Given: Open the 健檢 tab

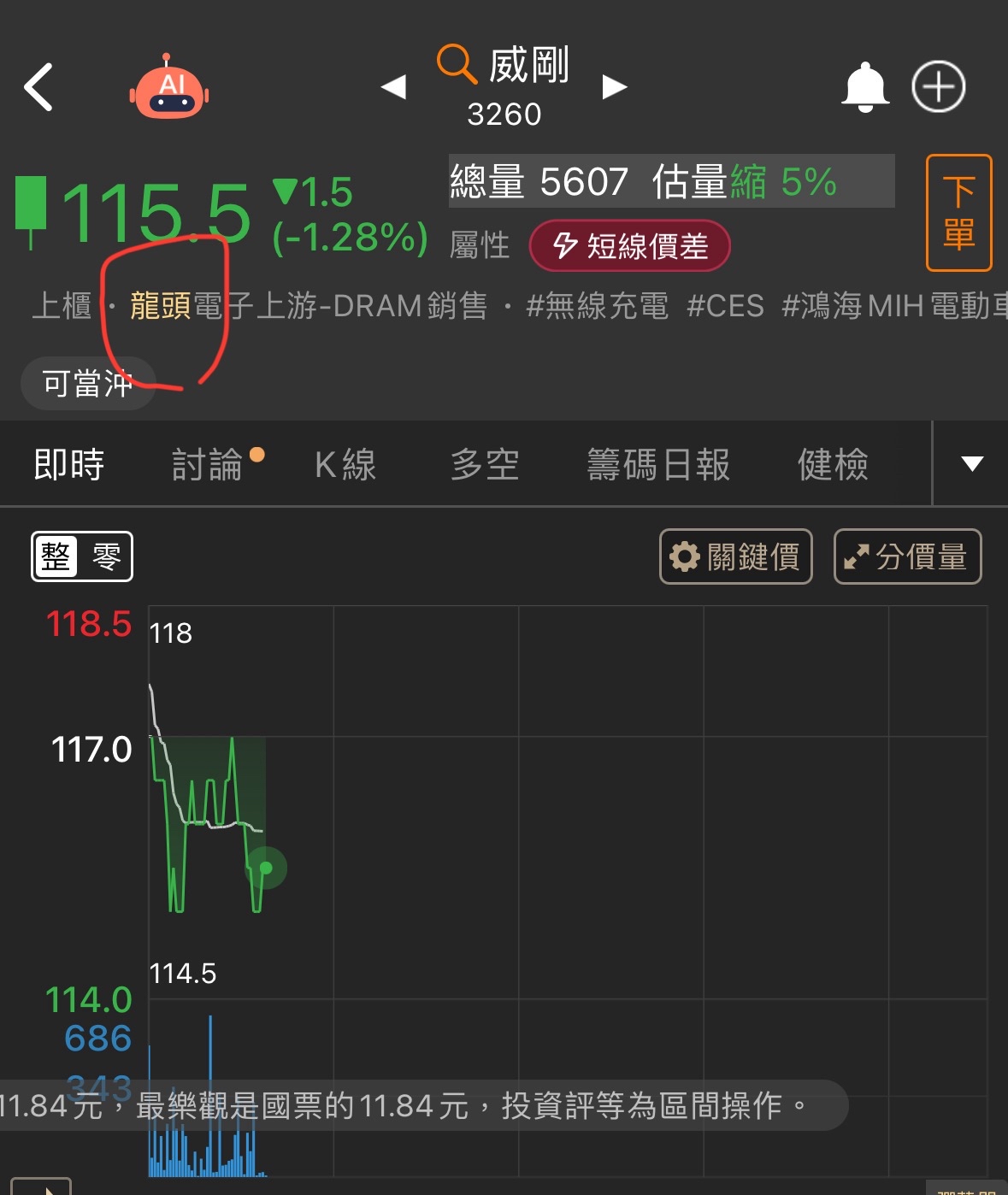Looking at the screenshot, I should pos(833,464).
